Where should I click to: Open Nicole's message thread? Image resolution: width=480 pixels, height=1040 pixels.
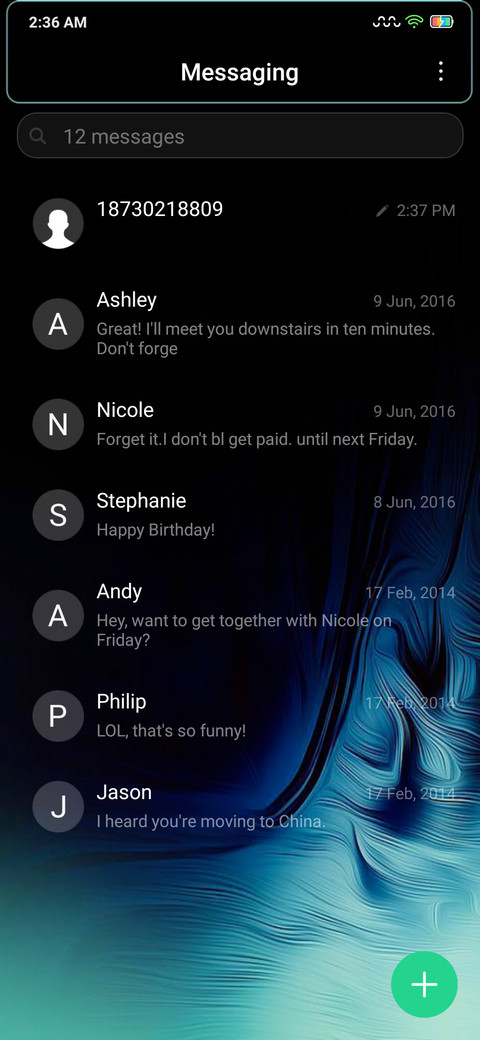[240, 424]
